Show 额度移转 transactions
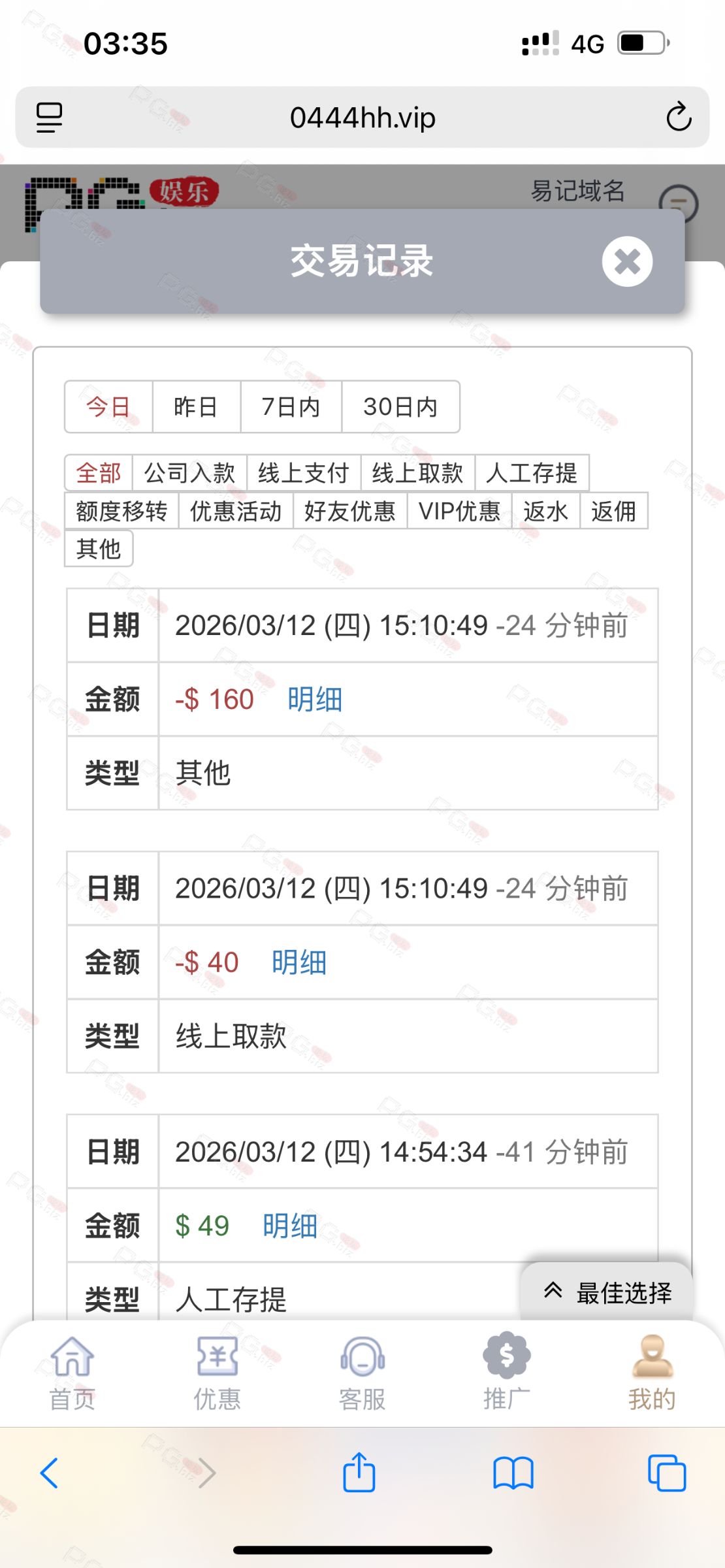This screenshot has height=1568, width=725. click(121, 511)
